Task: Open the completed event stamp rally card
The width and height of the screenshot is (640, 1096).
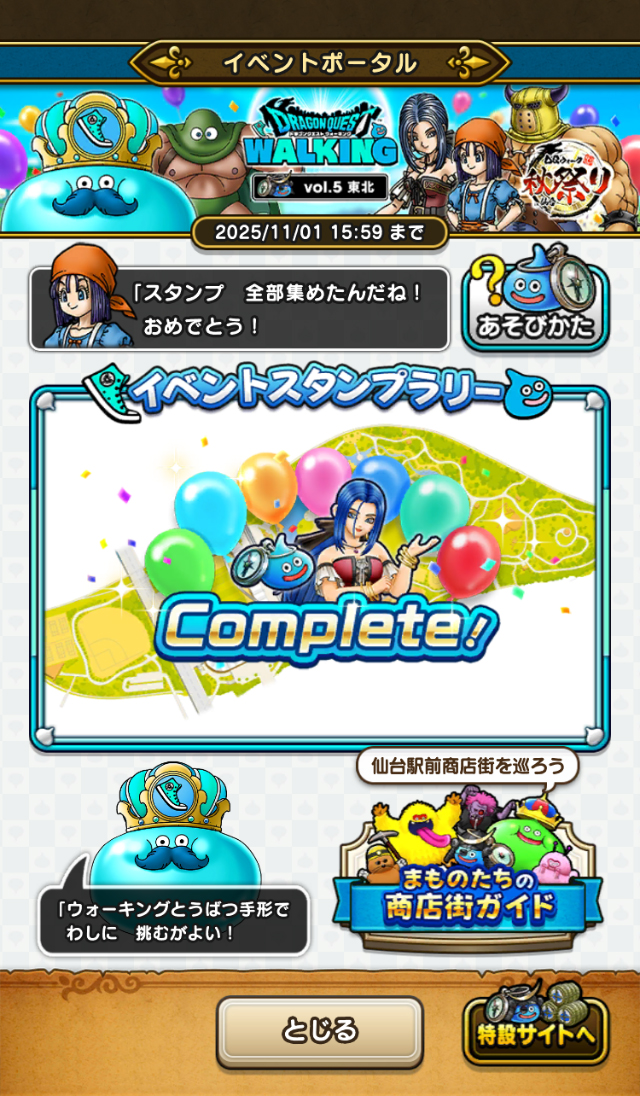Action: pos(320,565)
